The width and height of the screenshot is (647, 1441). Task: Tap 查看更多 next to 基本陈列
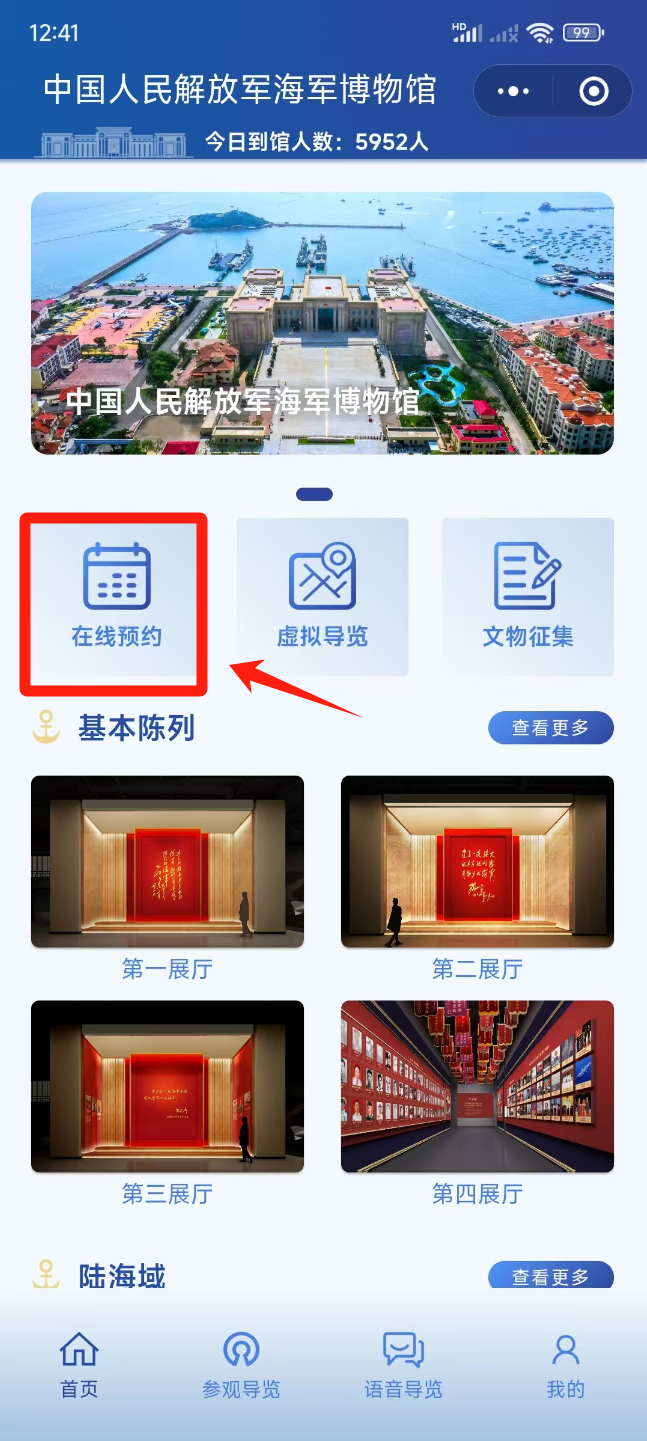pyautogui.click(x=551, y=728)
